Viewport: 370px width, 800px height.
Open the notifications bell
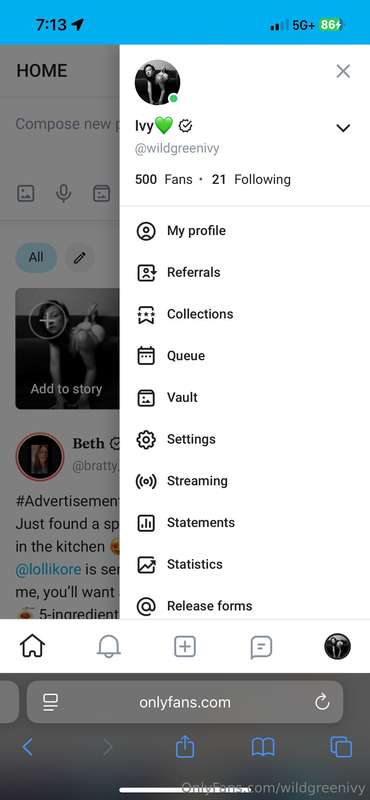pyautogui.click(x=109, y=647)
